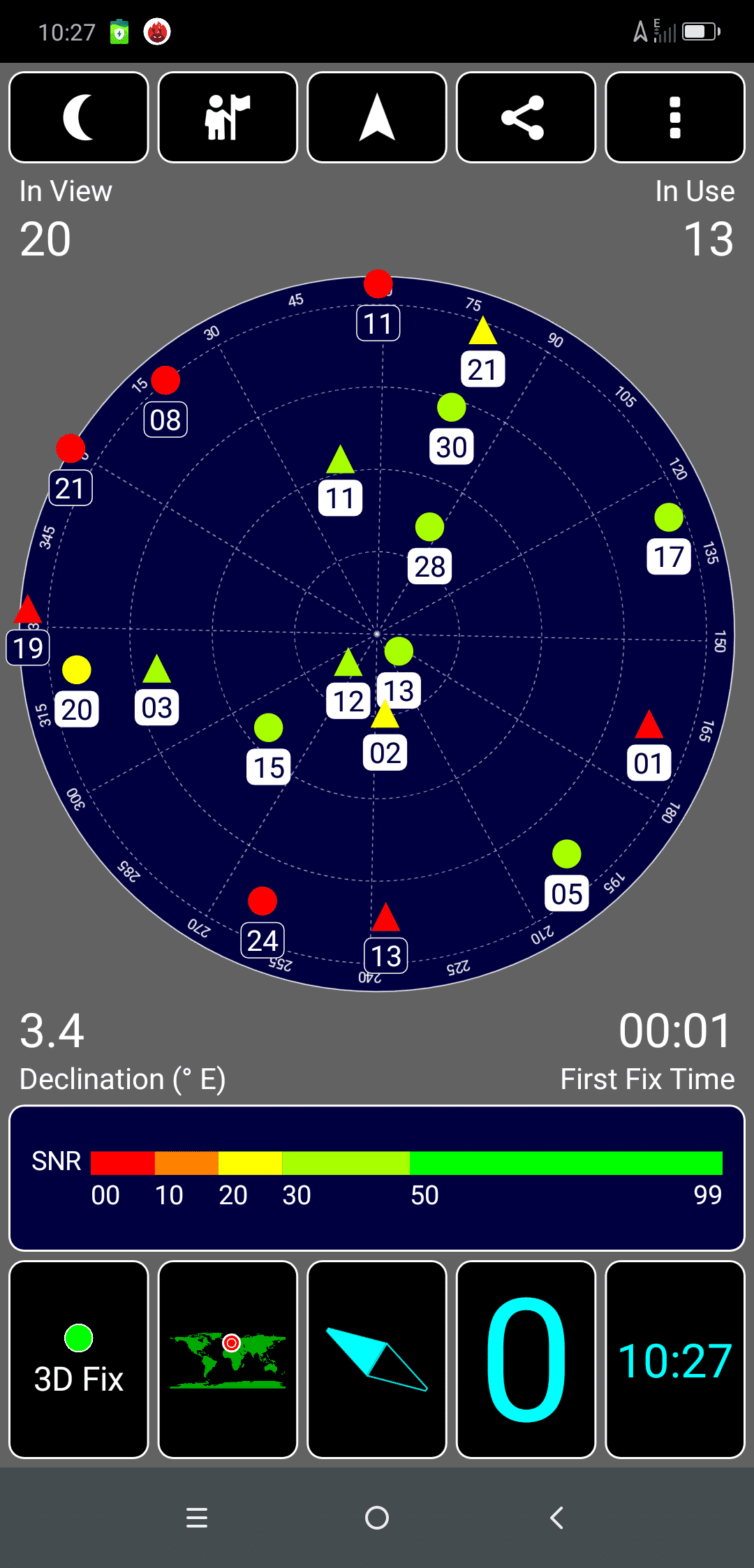Open the cyan compass arrow tile

click(x=377, y=1359)
